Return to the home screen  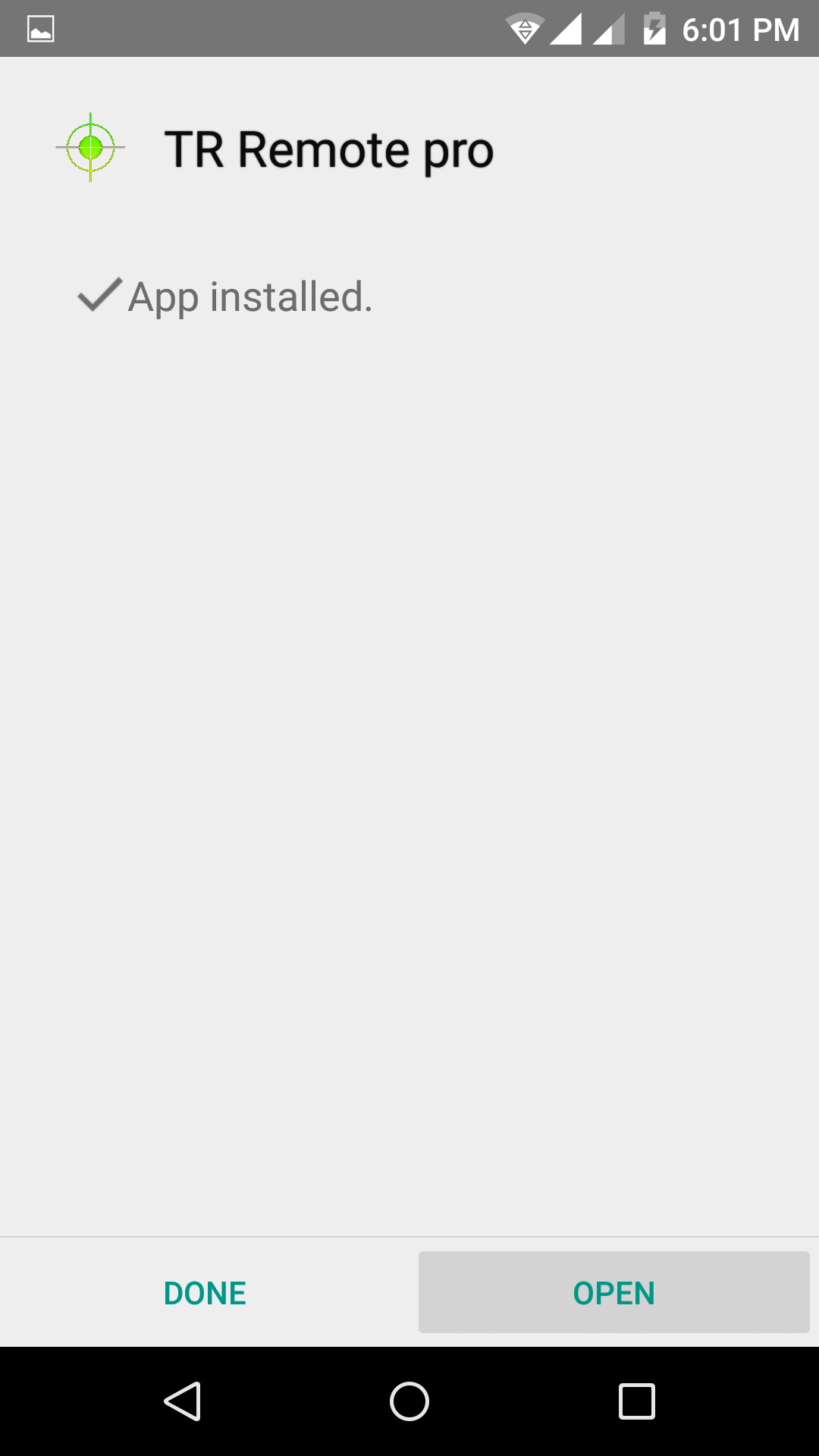pos(409,1401)
